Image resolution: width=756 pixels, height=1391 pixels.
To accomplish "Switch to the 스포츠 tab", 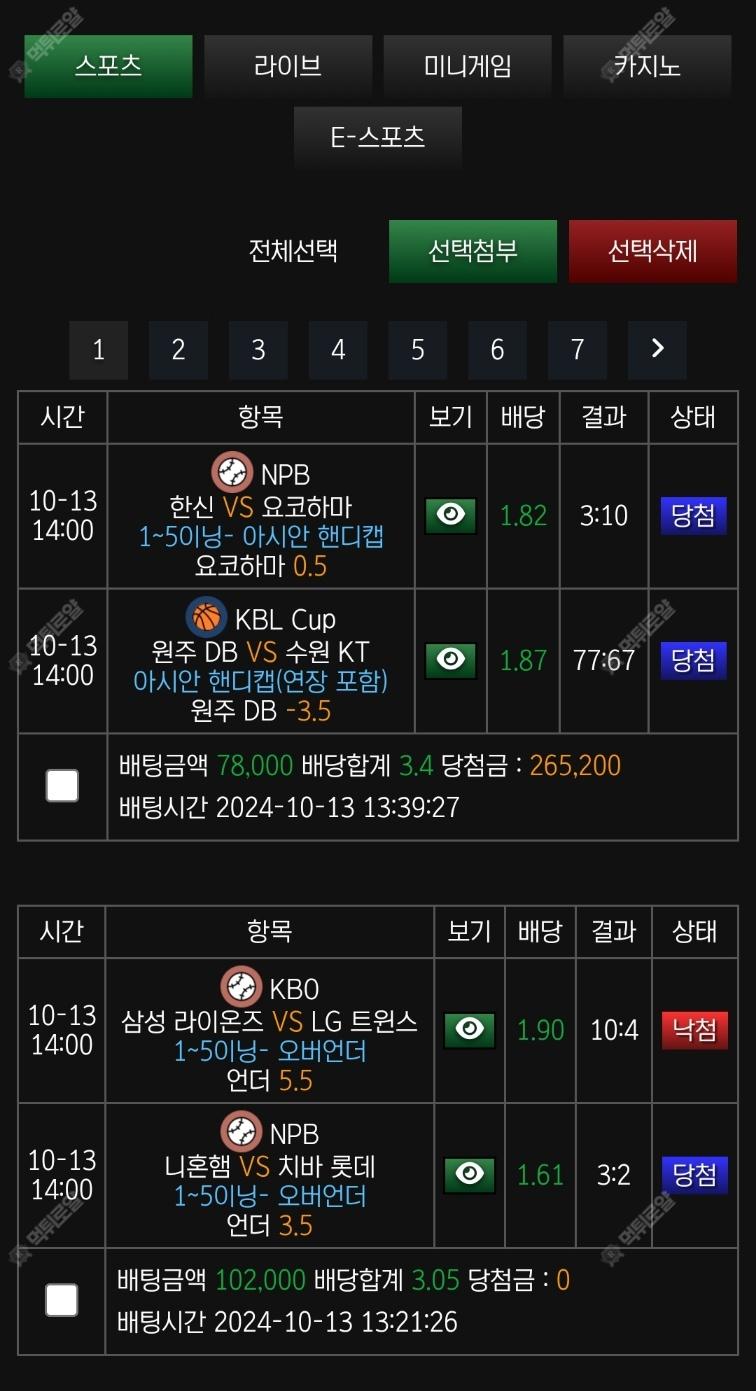I will pyautogui.click(x=108, y=66).
